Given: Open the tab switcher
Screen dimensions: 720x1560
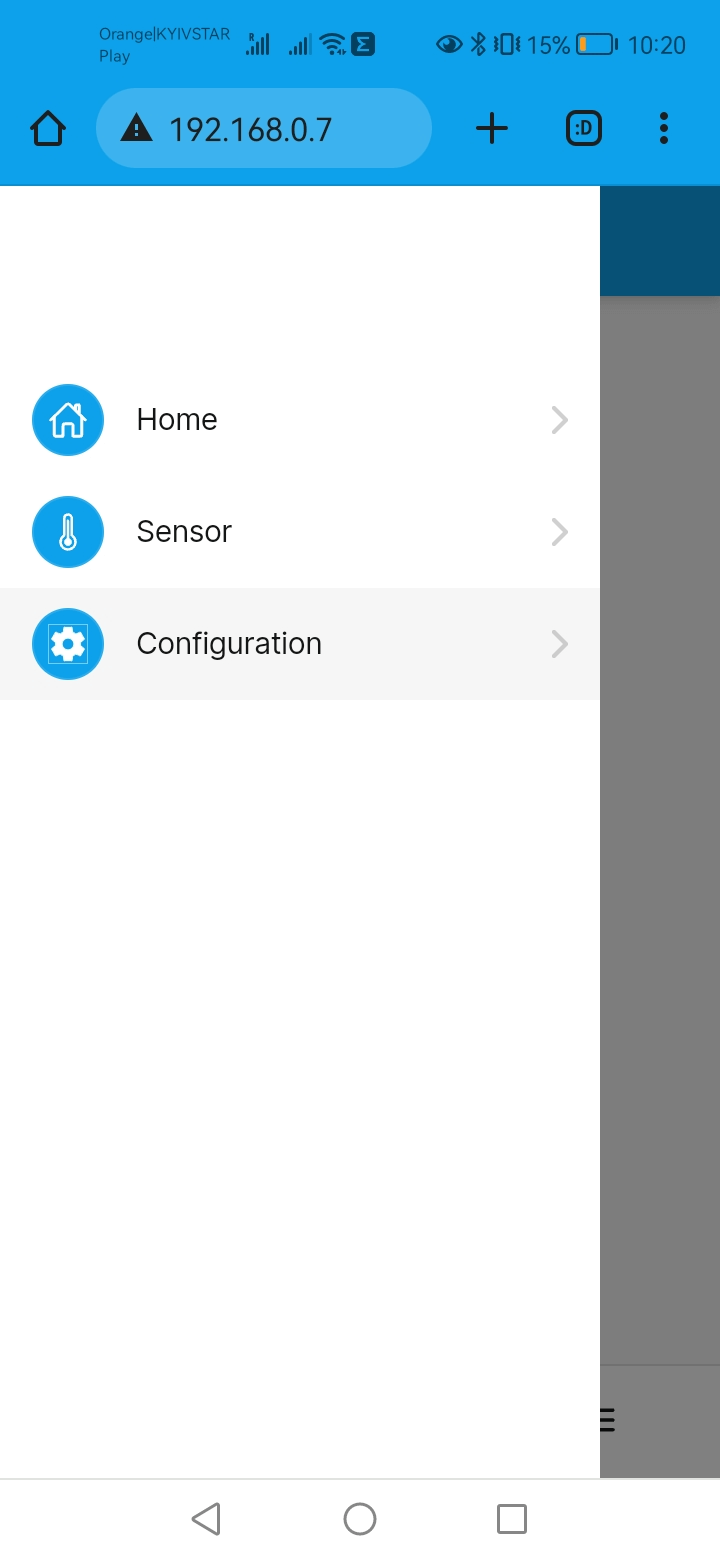Looking at the screenshot, I should (584, 129).
